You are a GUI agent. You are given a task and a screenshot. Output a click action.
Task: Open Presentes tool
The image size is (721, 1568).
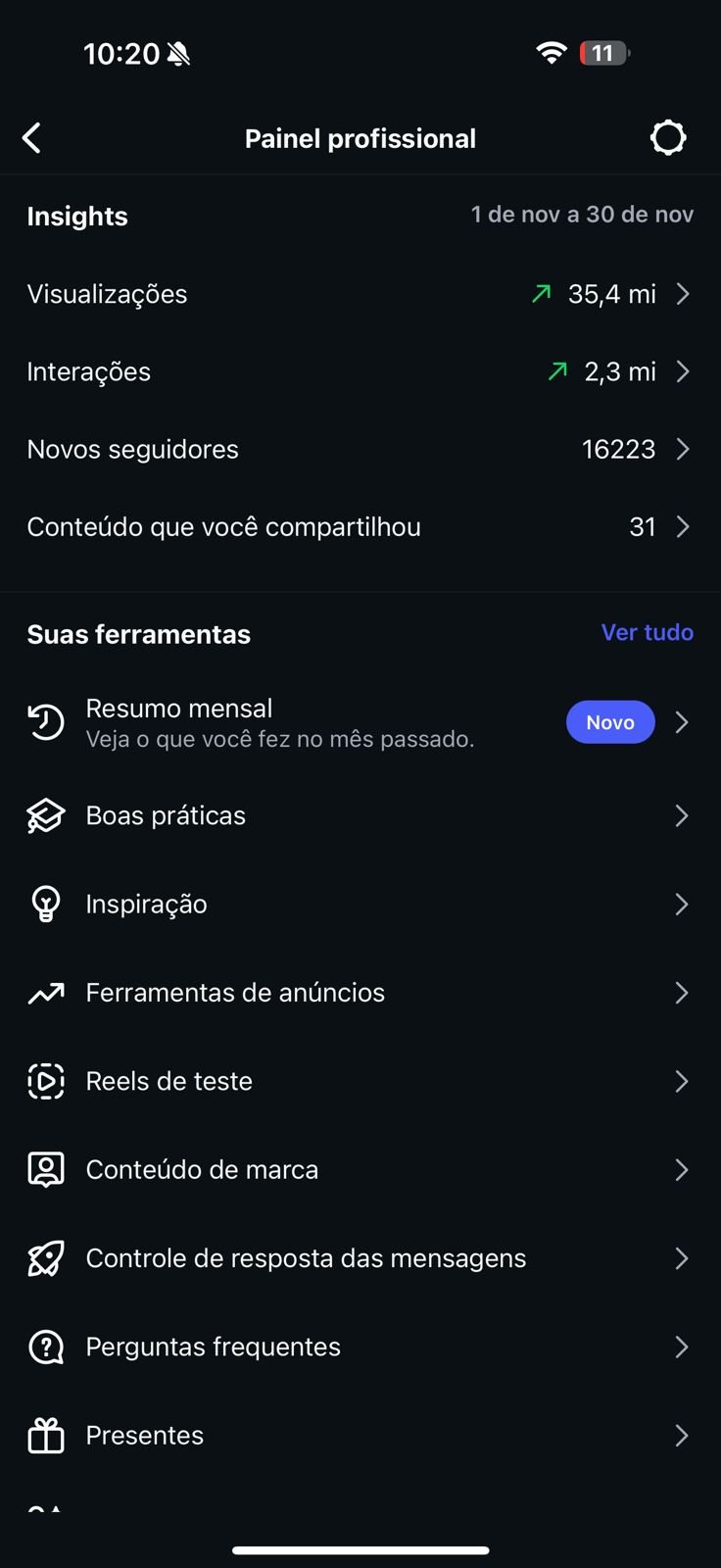(360, 1436)
